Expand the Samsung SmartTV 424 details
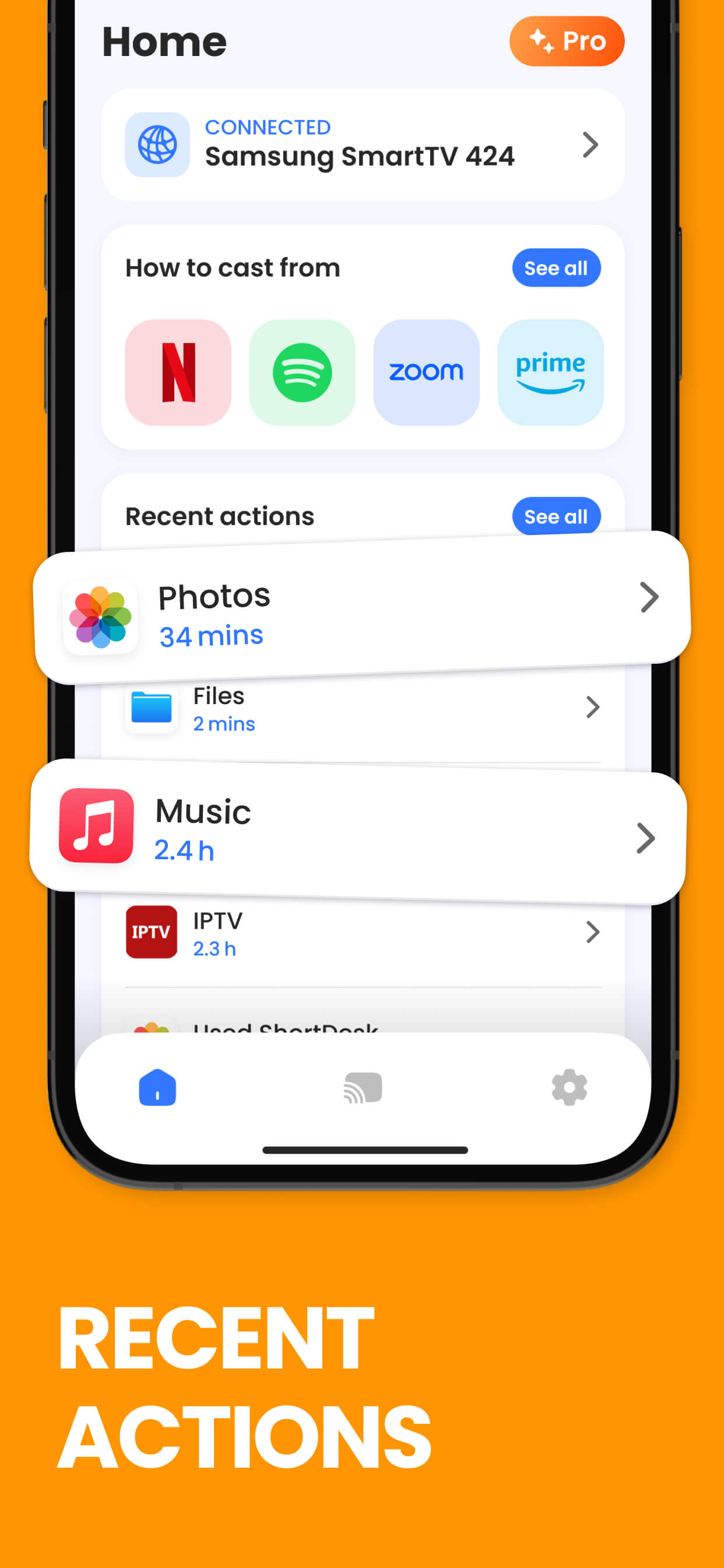The height and width of the screenshot is (1568, 724). pos(589,145)
